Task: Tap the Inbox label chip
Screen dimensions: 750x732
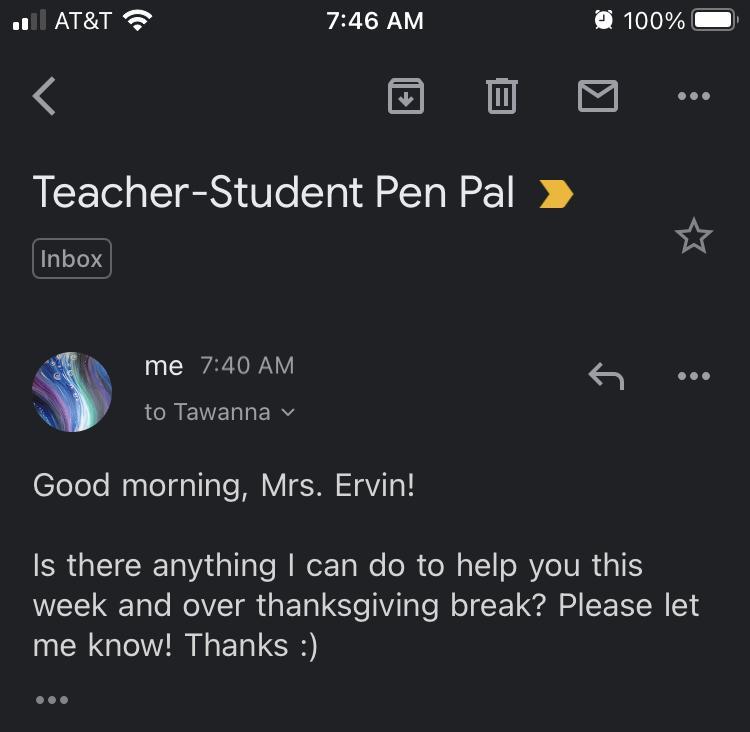Action: click(72, 259)
